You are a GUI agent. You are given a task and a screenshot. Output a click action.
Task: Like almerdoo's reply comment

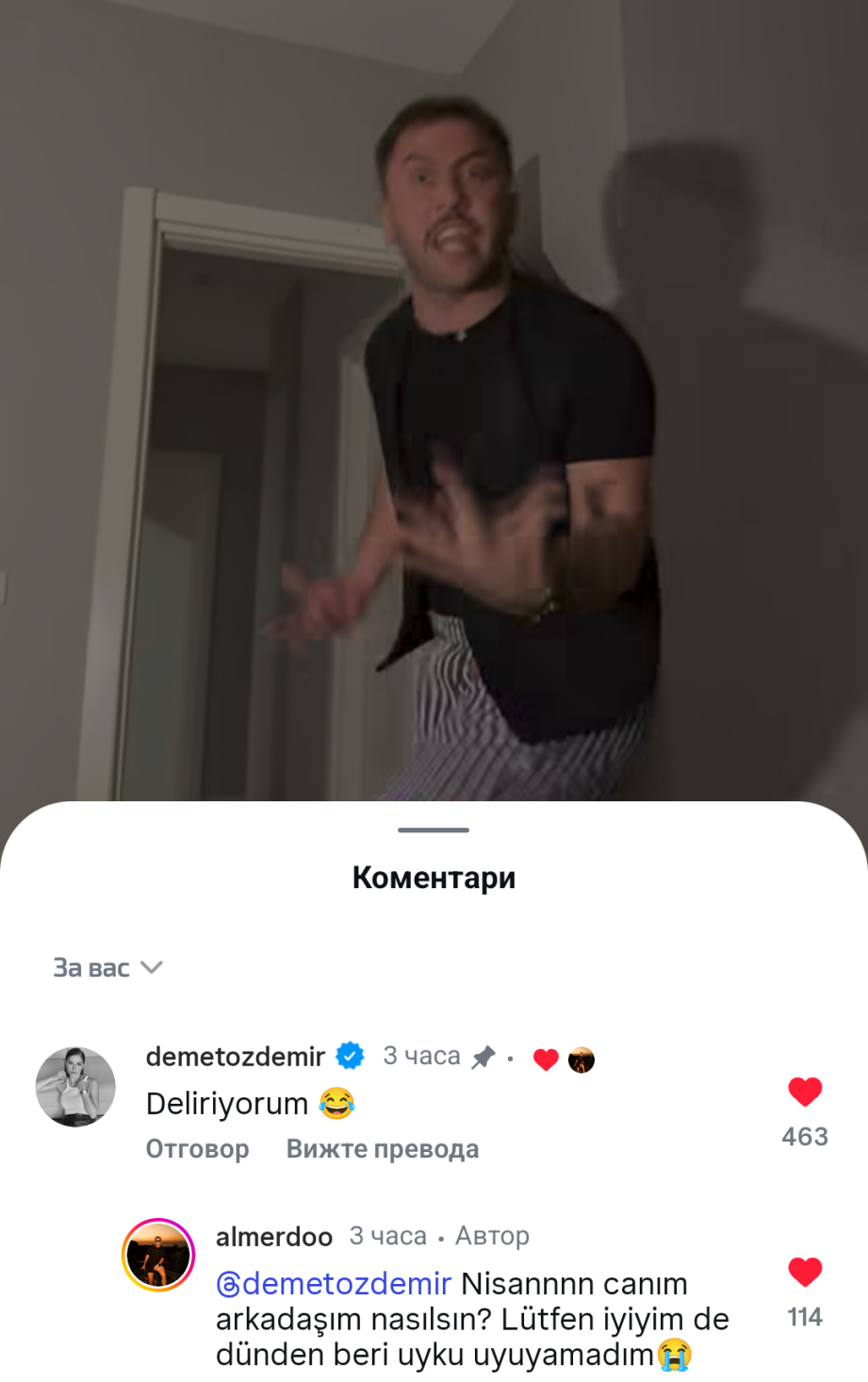[x=804, y=1273]
